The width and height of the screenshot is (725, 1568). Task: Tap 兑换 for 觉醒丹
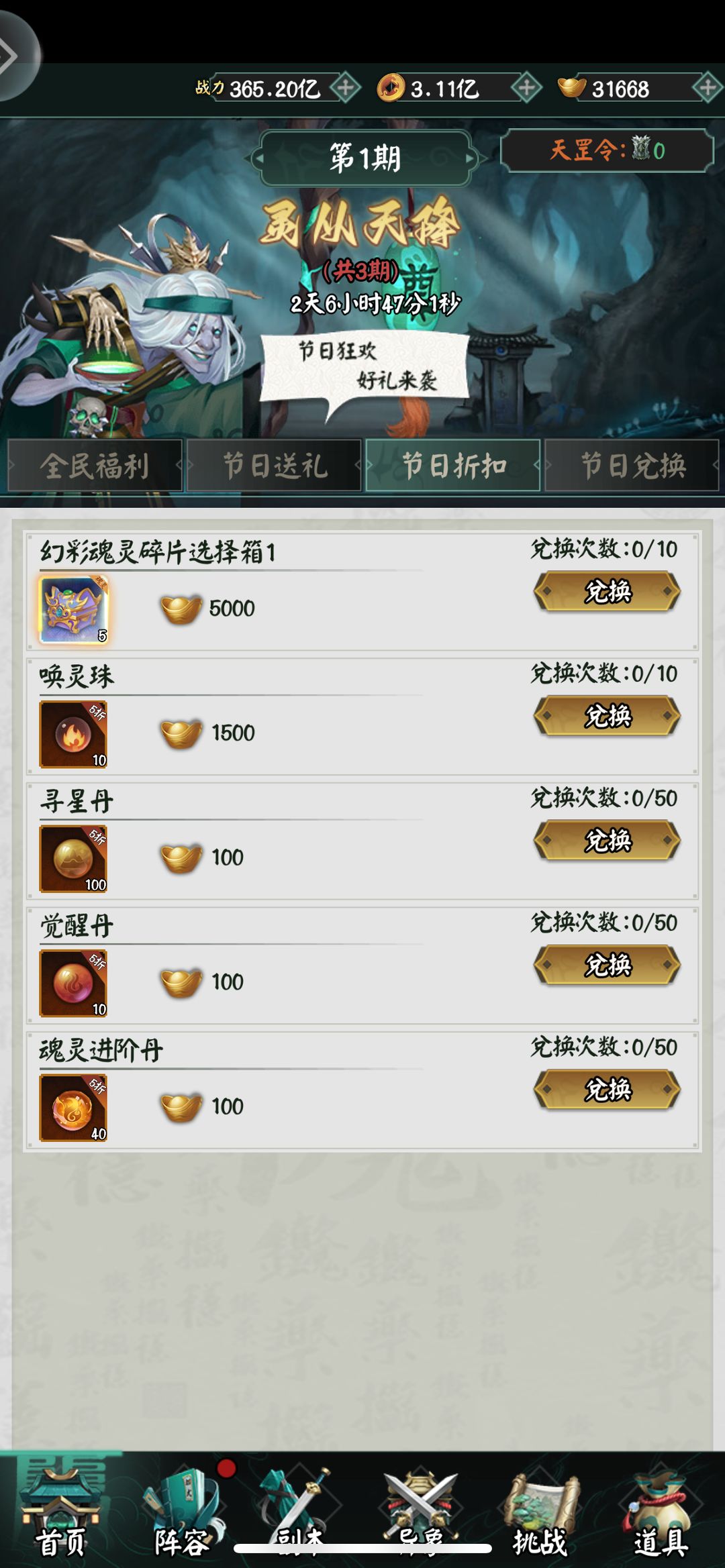607,965
